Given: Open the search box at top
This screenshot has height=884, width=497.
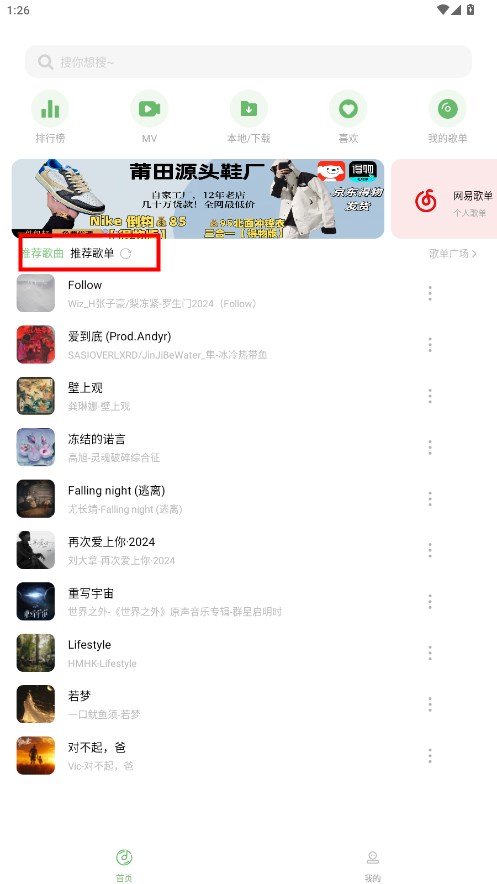Looking at the screenshot, I should [x=248, y=61].
